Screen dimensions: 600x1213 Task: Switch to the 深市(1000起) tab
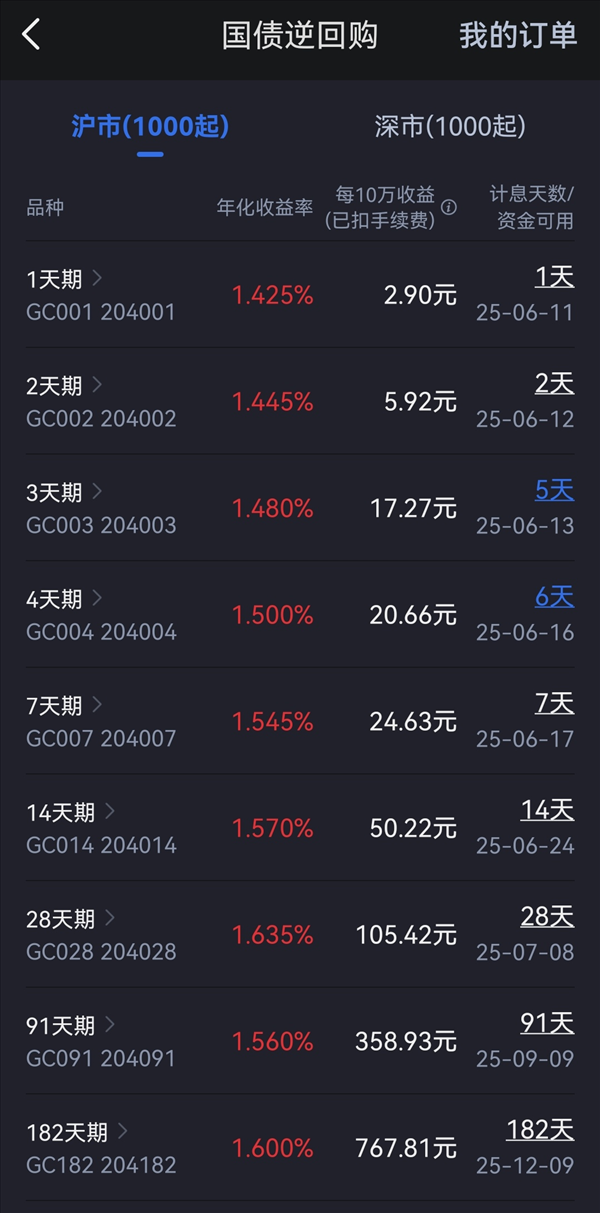click(450, 126)
